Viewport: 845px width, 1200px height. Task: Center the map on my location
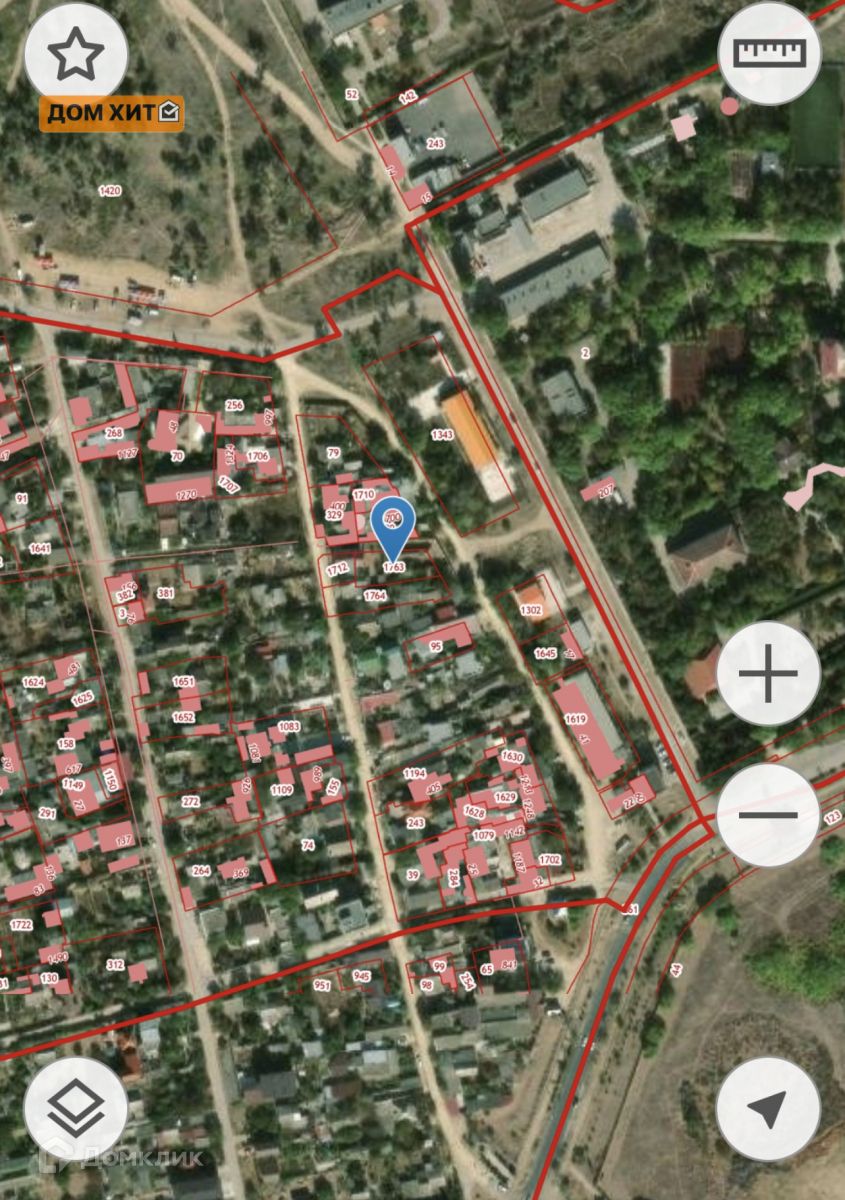click(768, 1107)
